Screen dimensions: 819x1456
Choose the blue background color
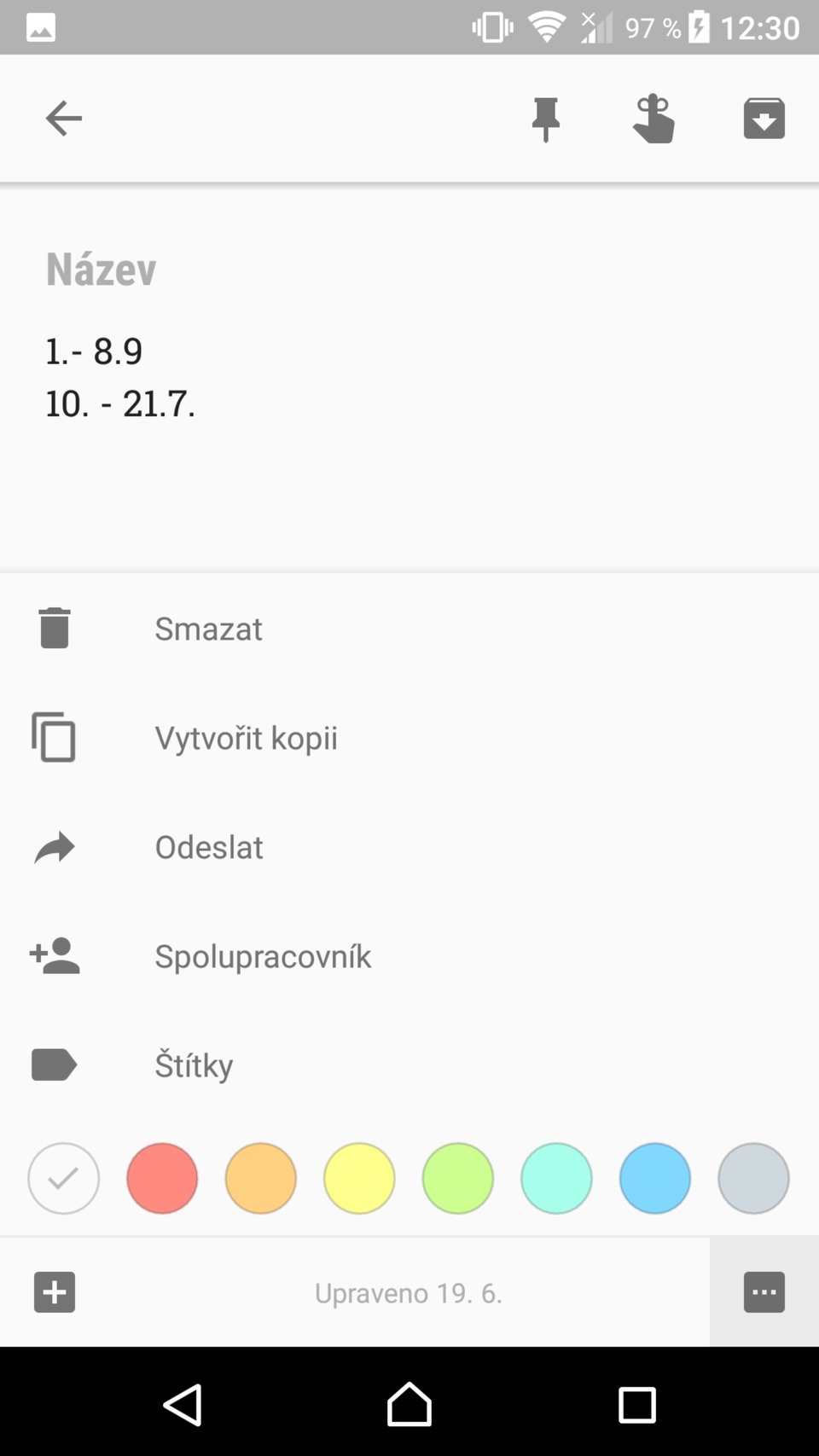(x=654, y=1178)
